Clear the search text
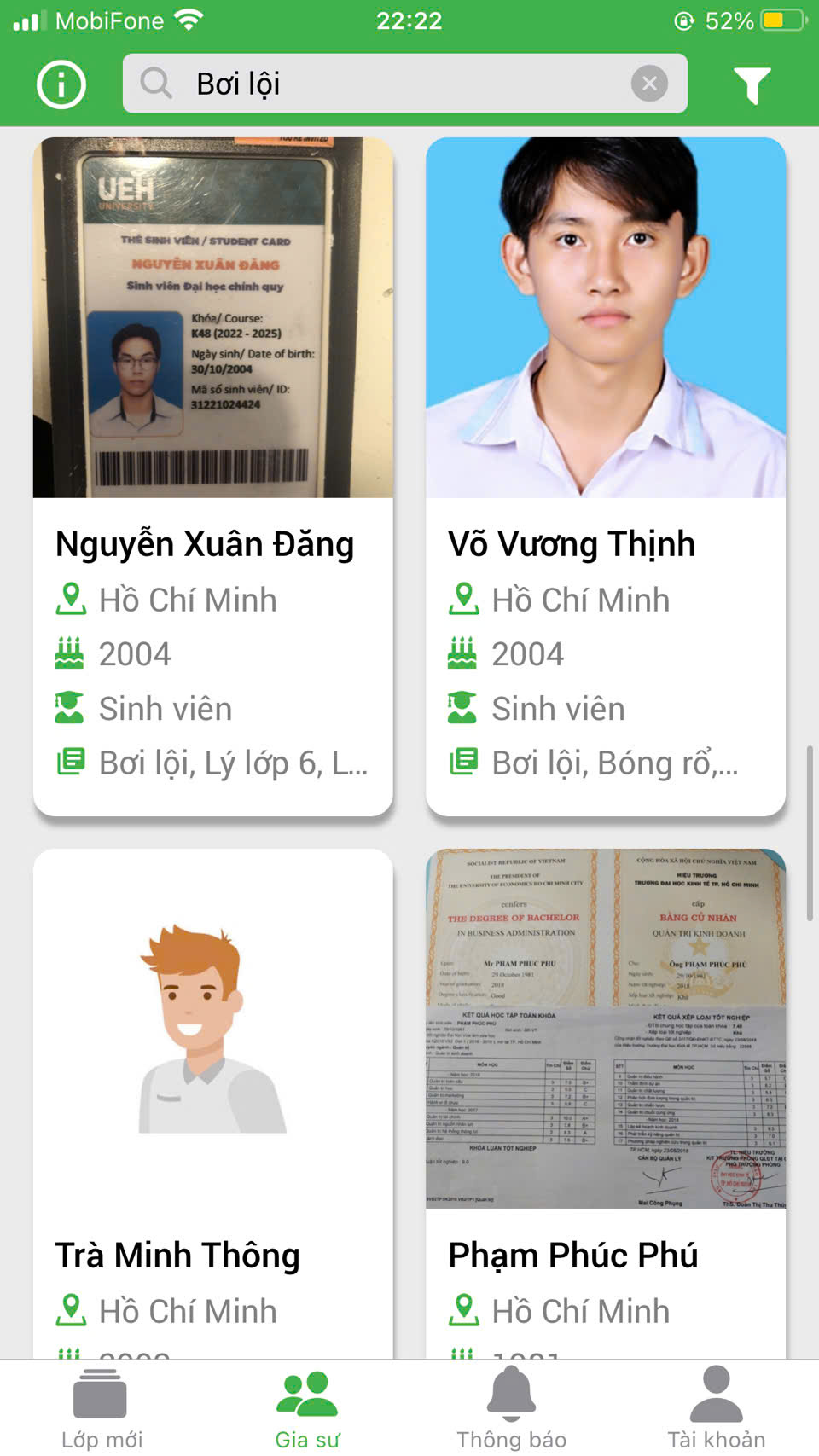 pyautogui.click(x=649, y=84)
